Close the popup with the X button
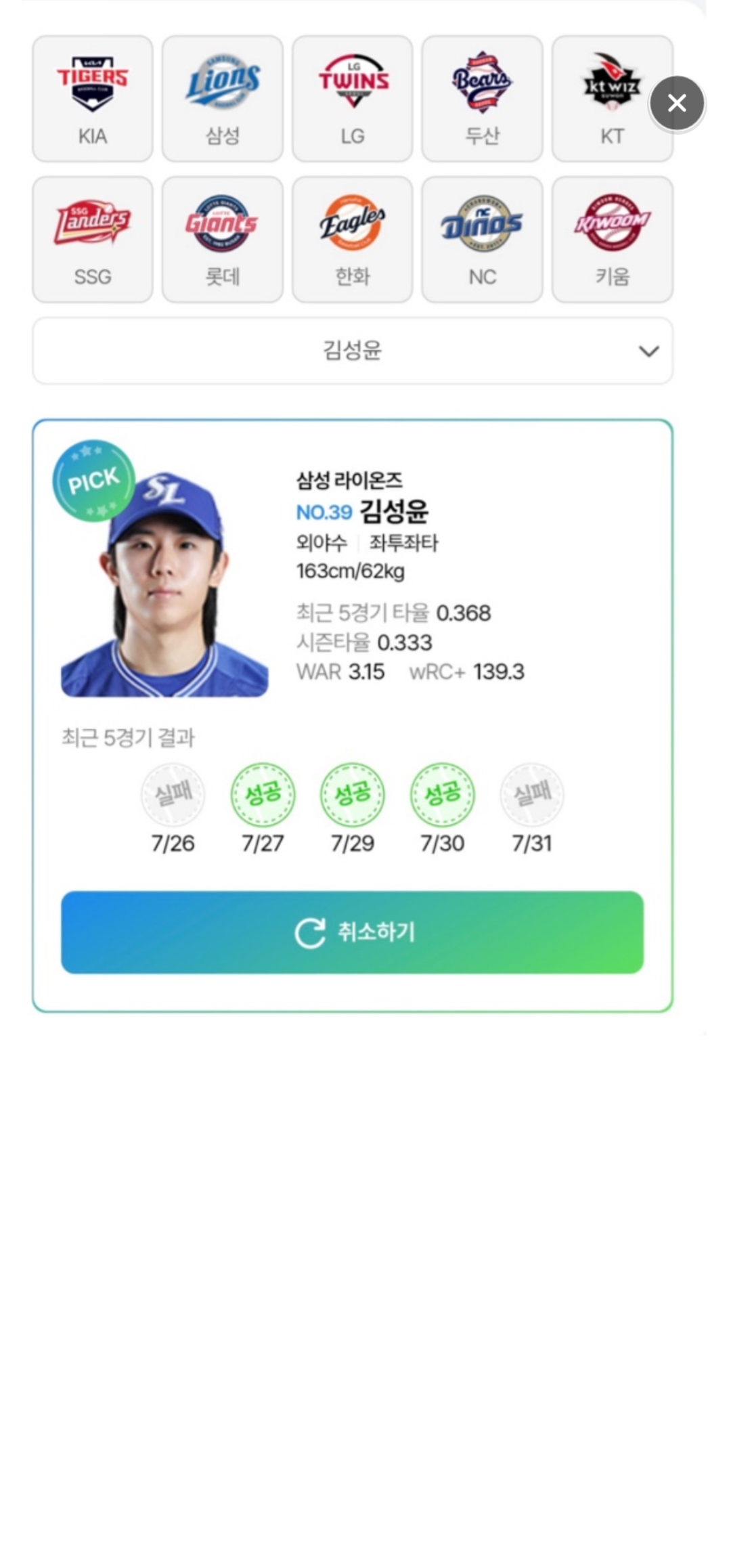 click(x=677, y=103)
